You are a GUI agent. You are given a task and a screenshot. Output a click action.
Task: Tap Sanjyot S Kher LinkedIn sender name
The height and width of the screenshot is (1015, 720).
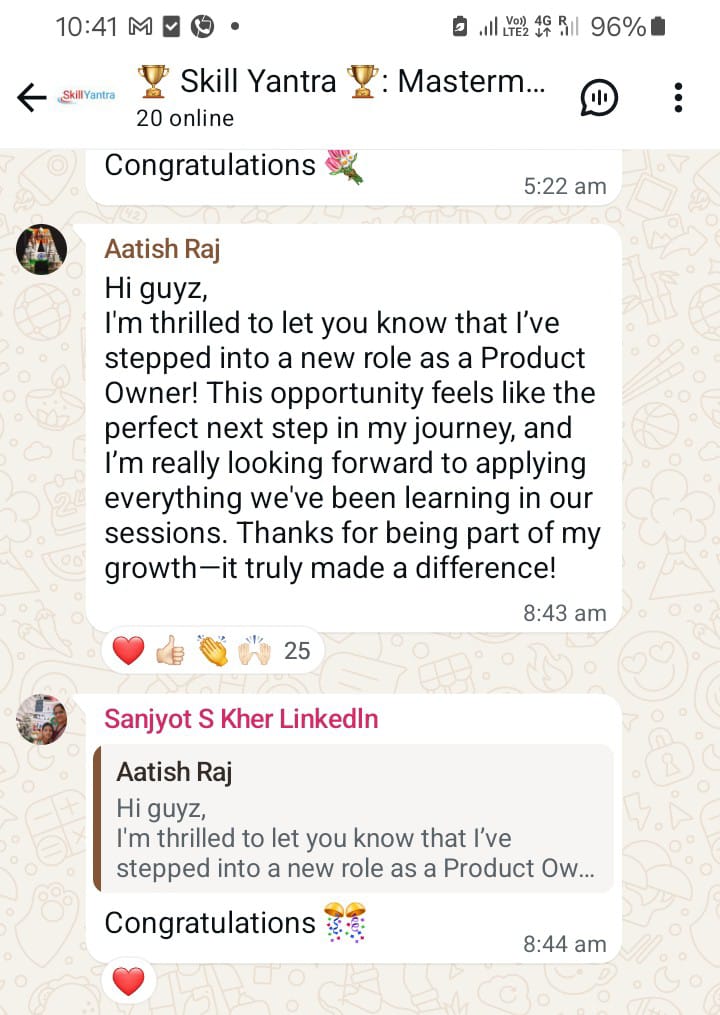point(241,719)
